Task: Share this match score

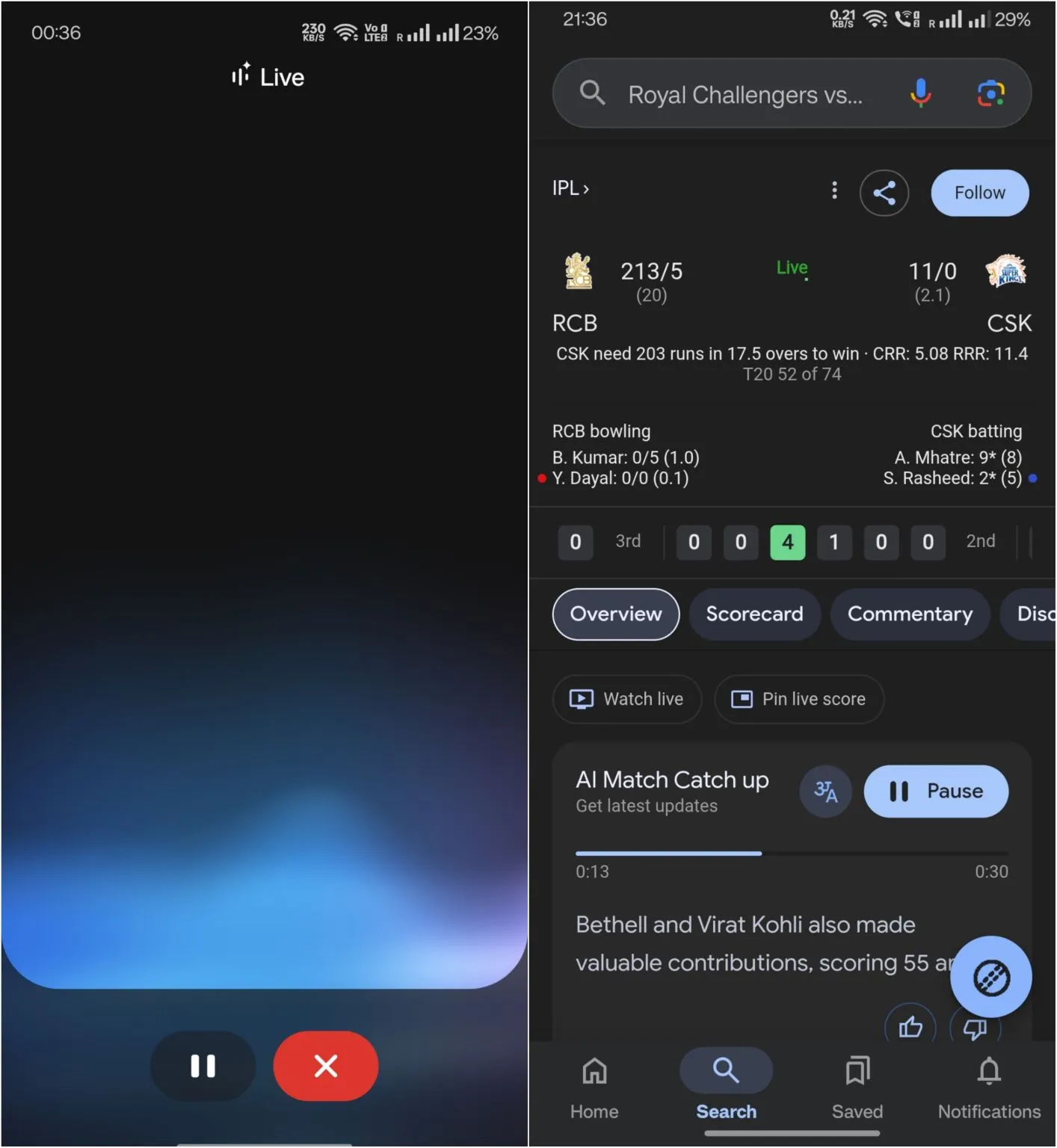Action: point(884,193)
